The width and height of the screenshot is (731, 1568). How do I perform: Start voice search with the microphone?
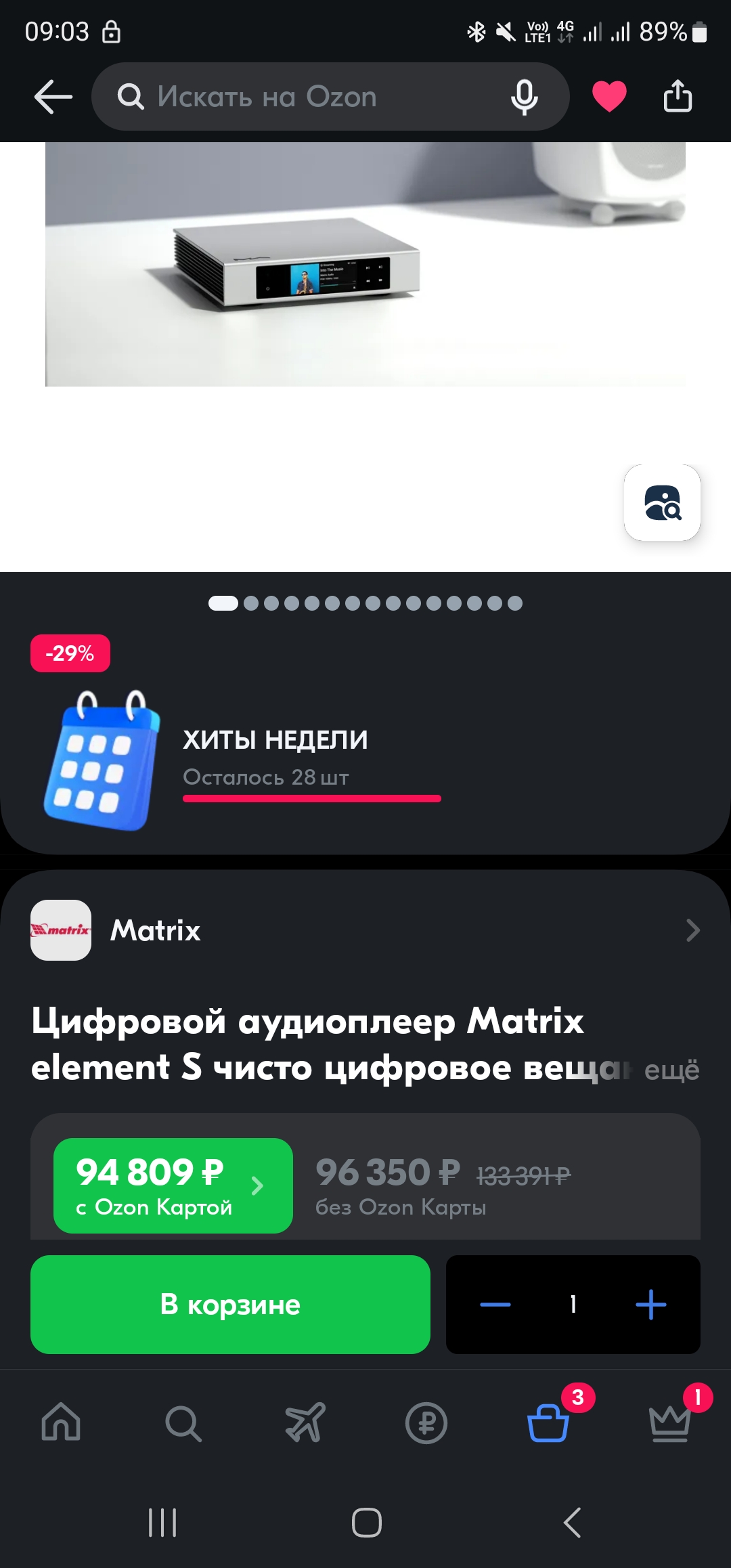coord(524,97)
